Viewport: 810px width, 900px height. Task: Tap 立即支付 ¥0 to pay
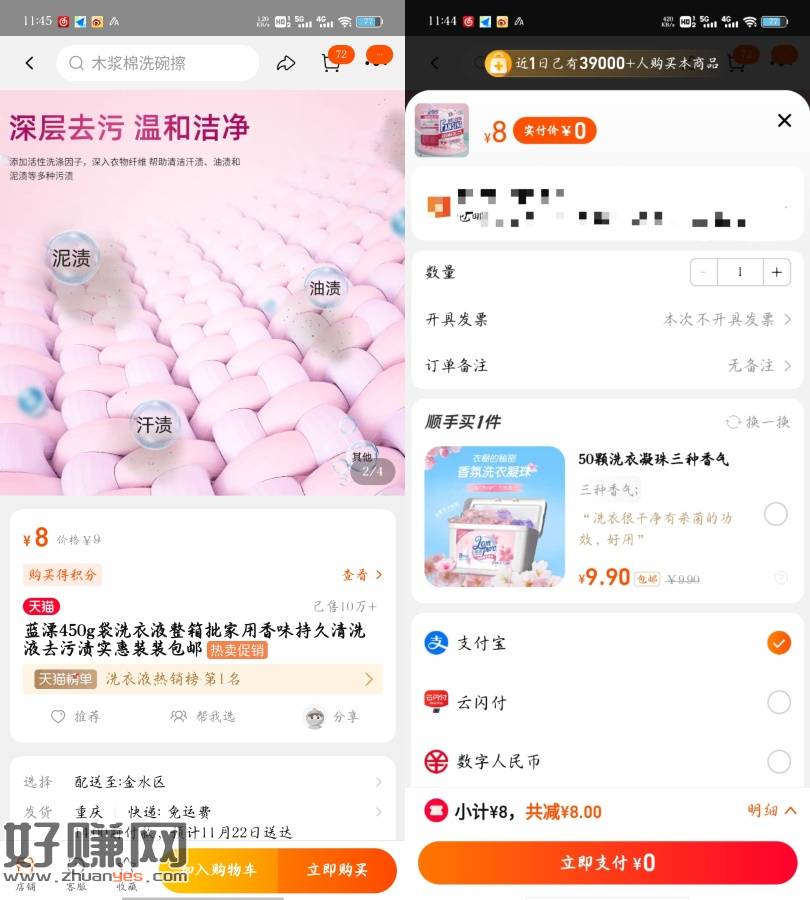point(607,863)
